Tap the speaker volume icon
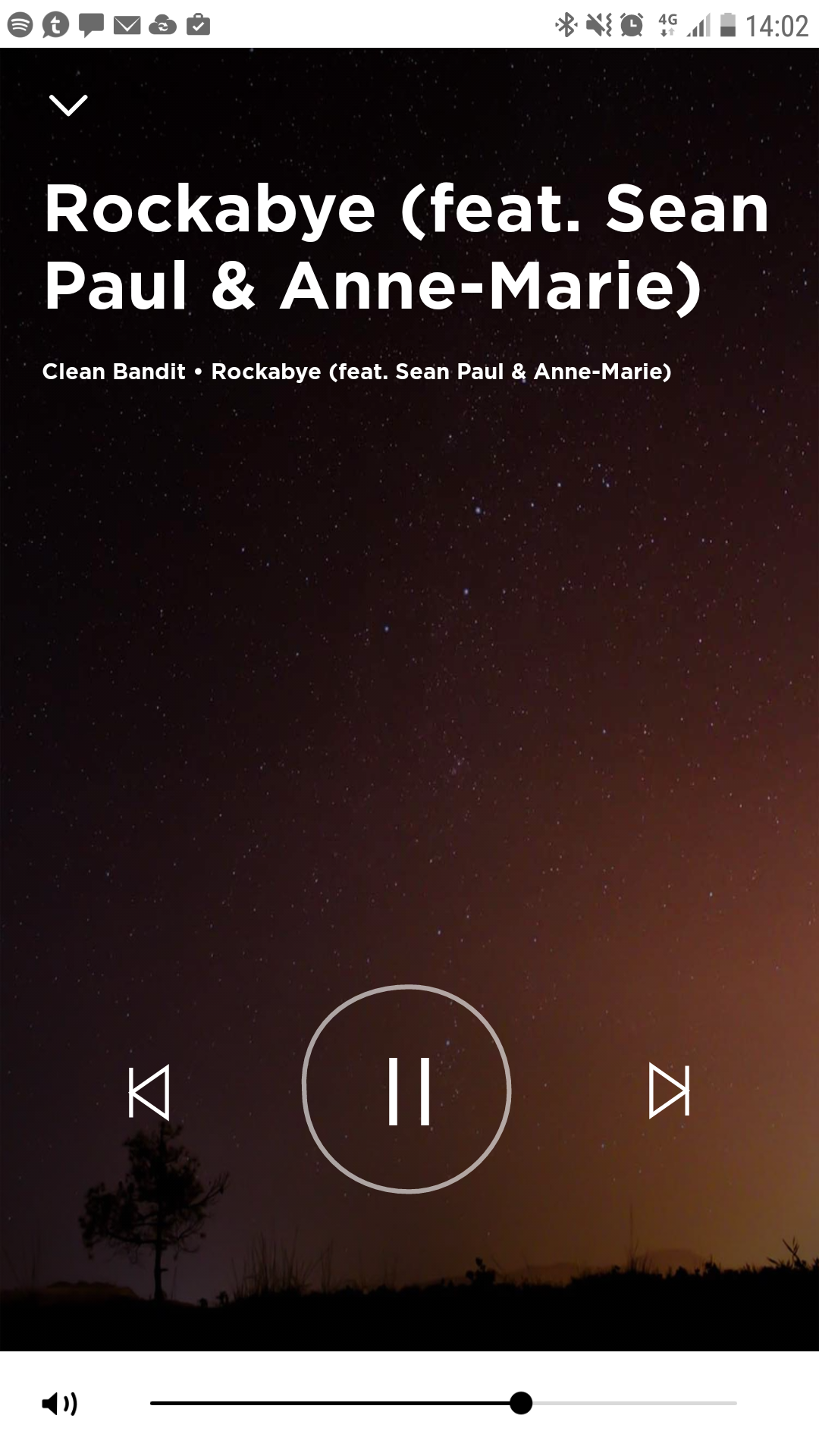The image size is (819, 1456). (60, 1404)
